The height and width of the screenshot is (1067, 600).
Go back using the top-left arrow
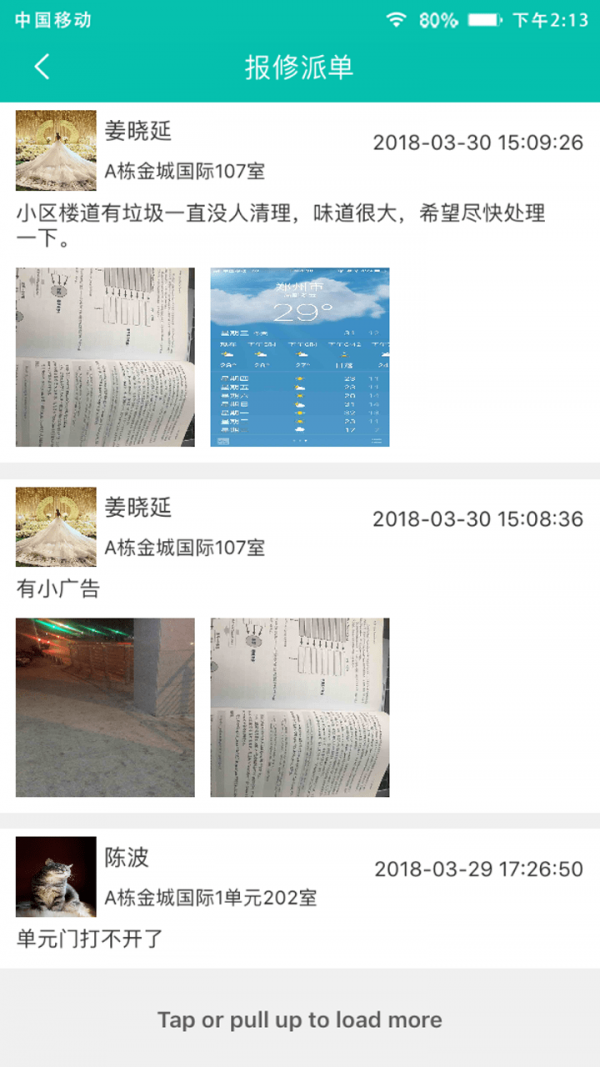click(x=41, y=67)
